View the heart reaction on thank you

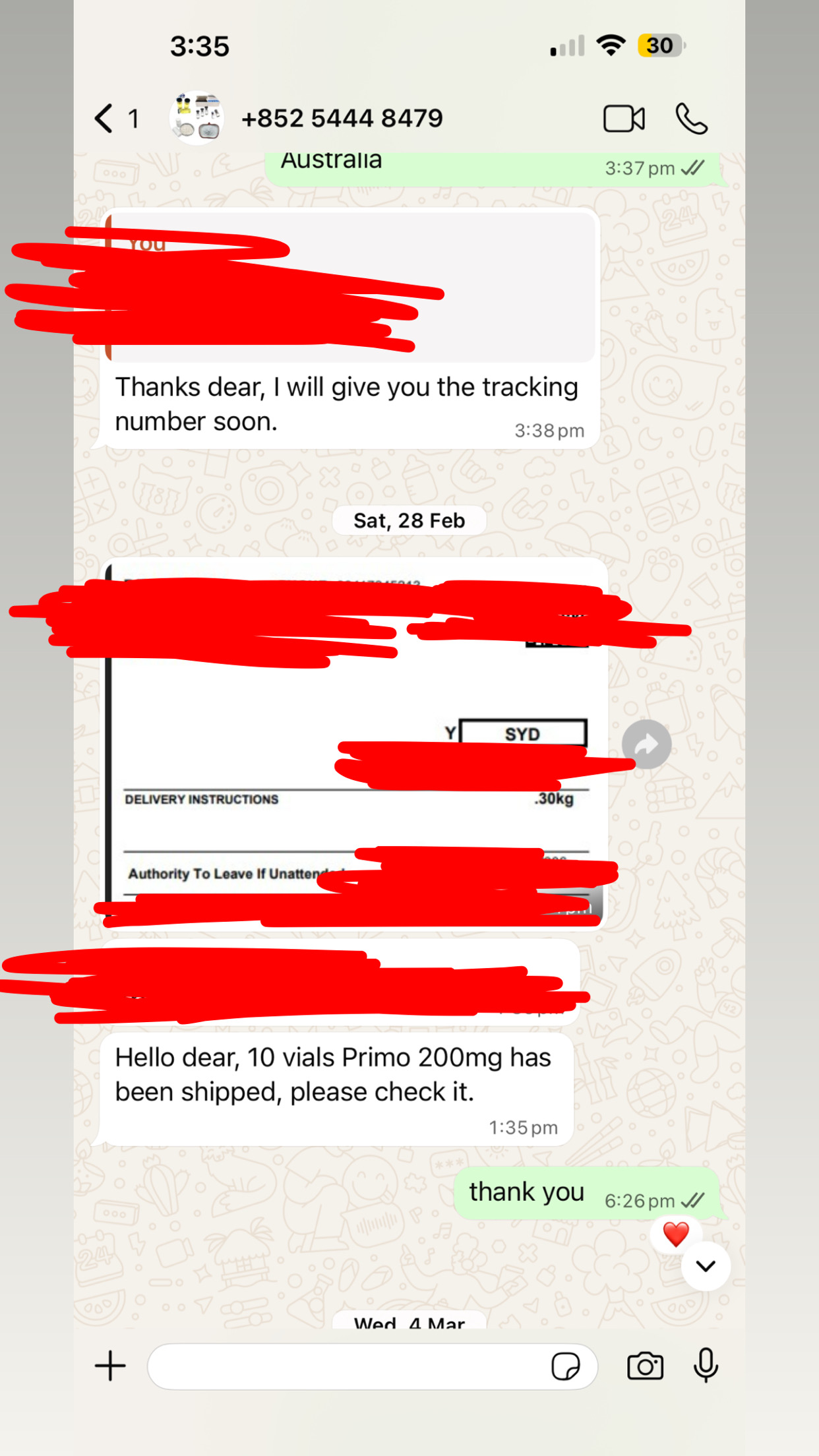(x=675, y=1234)
